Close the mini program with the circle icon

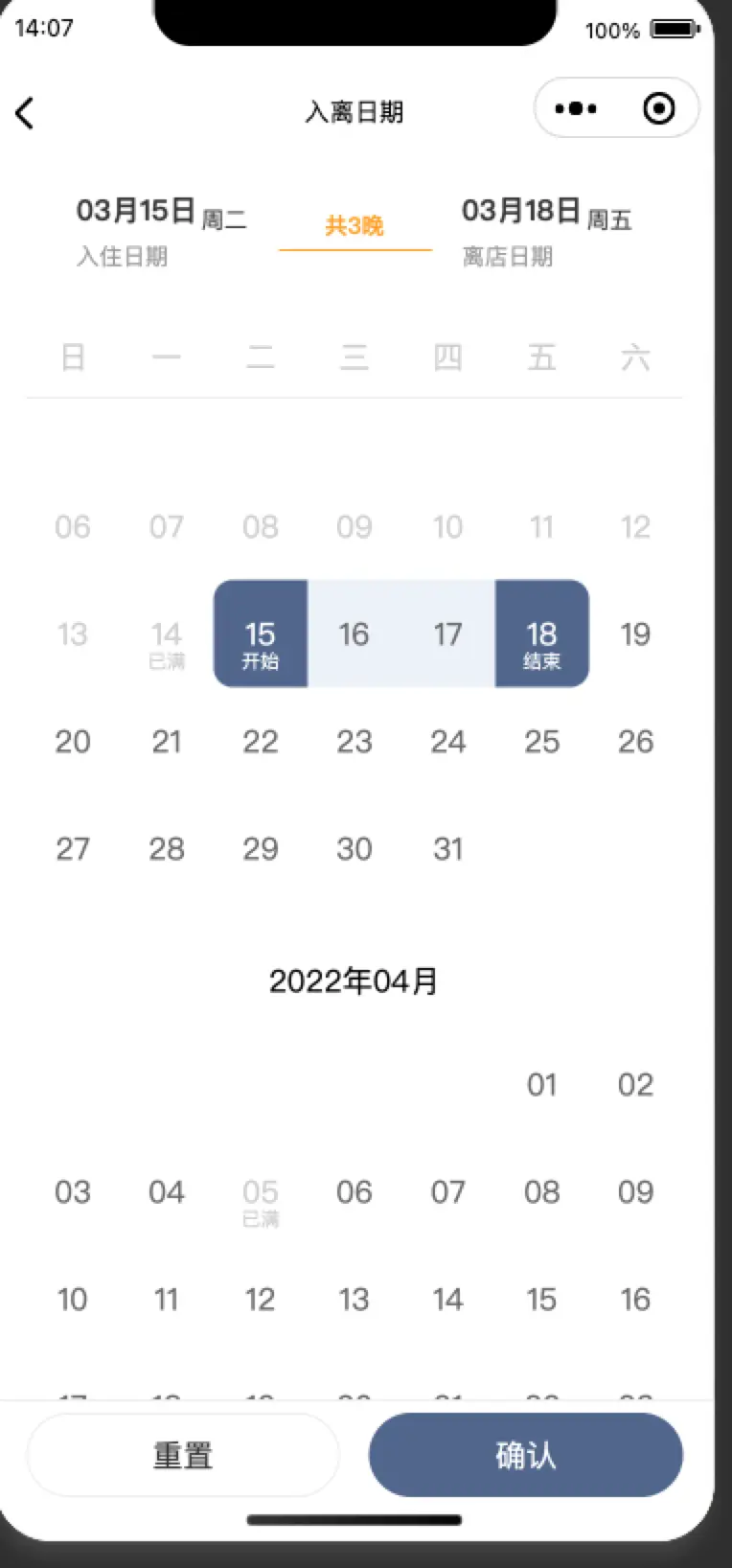pos(658,108)
